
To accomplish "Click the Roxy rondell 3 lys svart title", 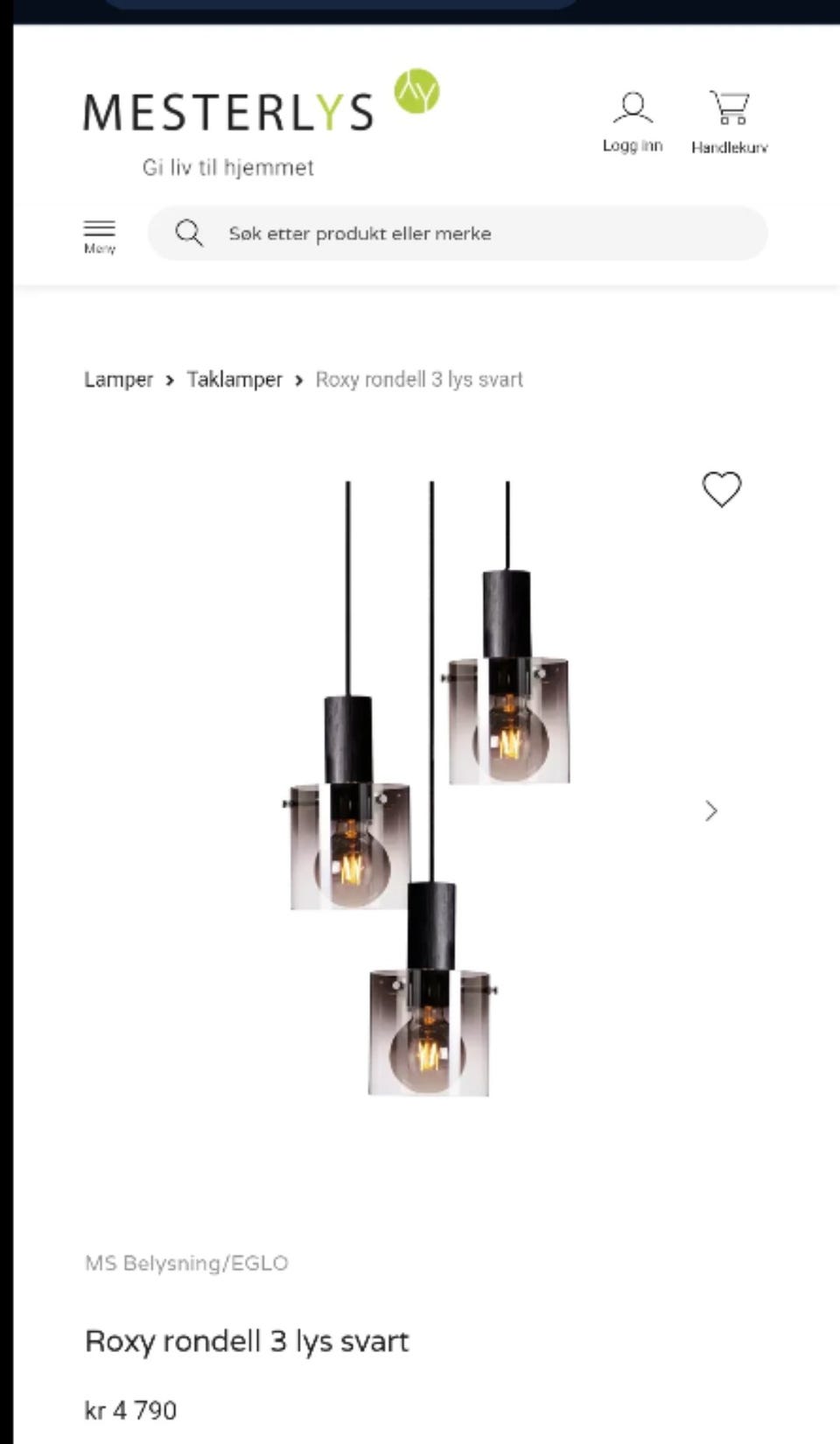I will click(247, 1341).
